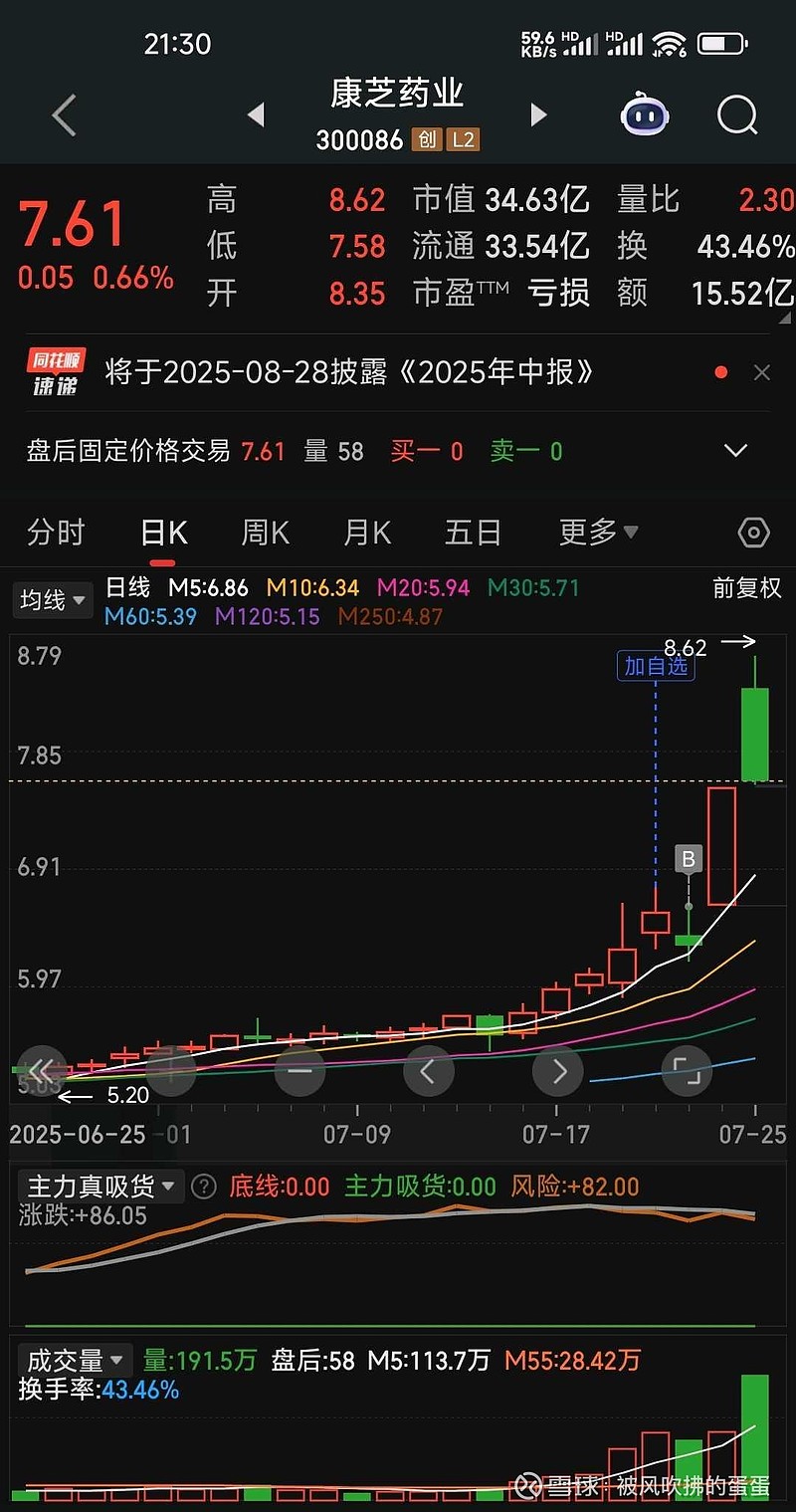
Task: Open the AI robot assistant
Action: coord(644,115)
